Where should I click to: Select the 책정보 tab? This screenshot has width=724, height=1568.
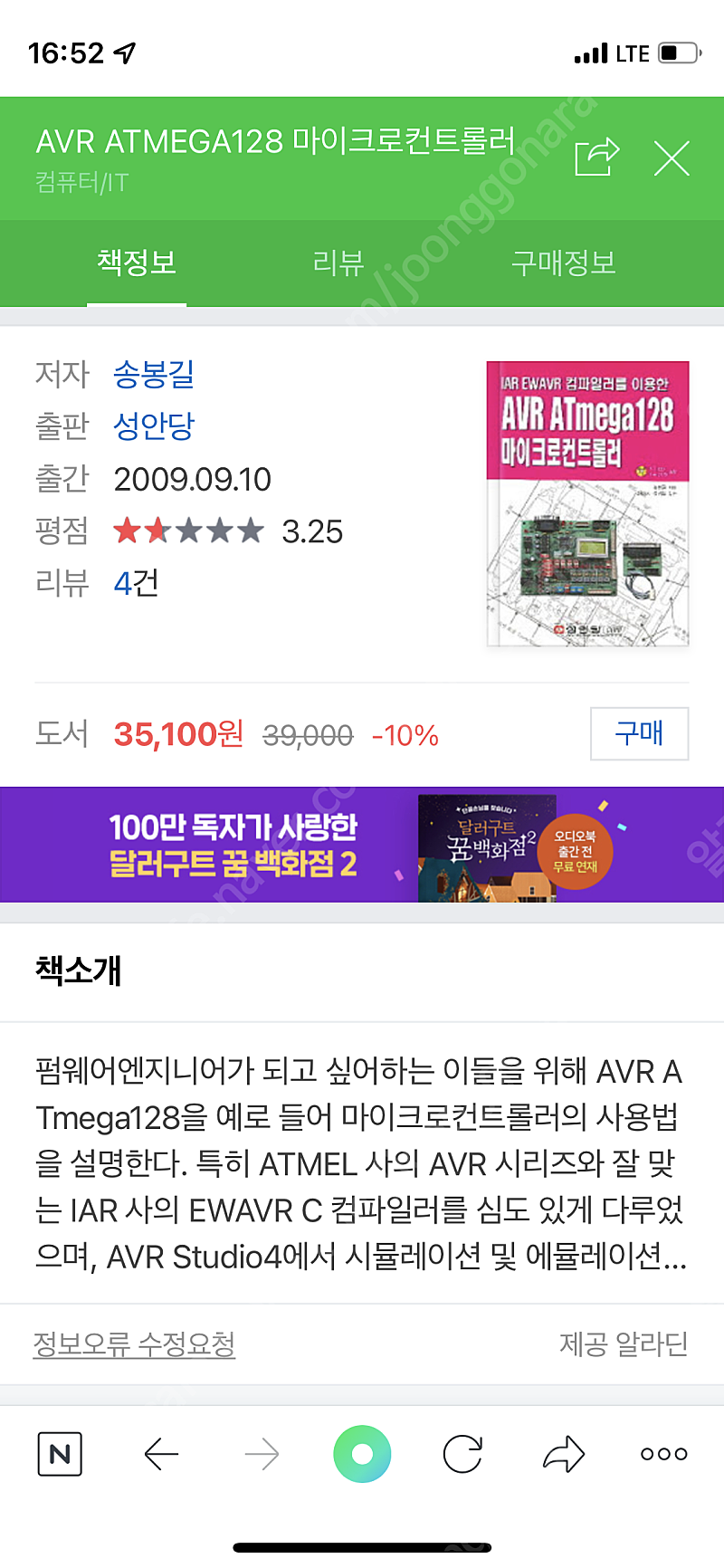[136, 263]
